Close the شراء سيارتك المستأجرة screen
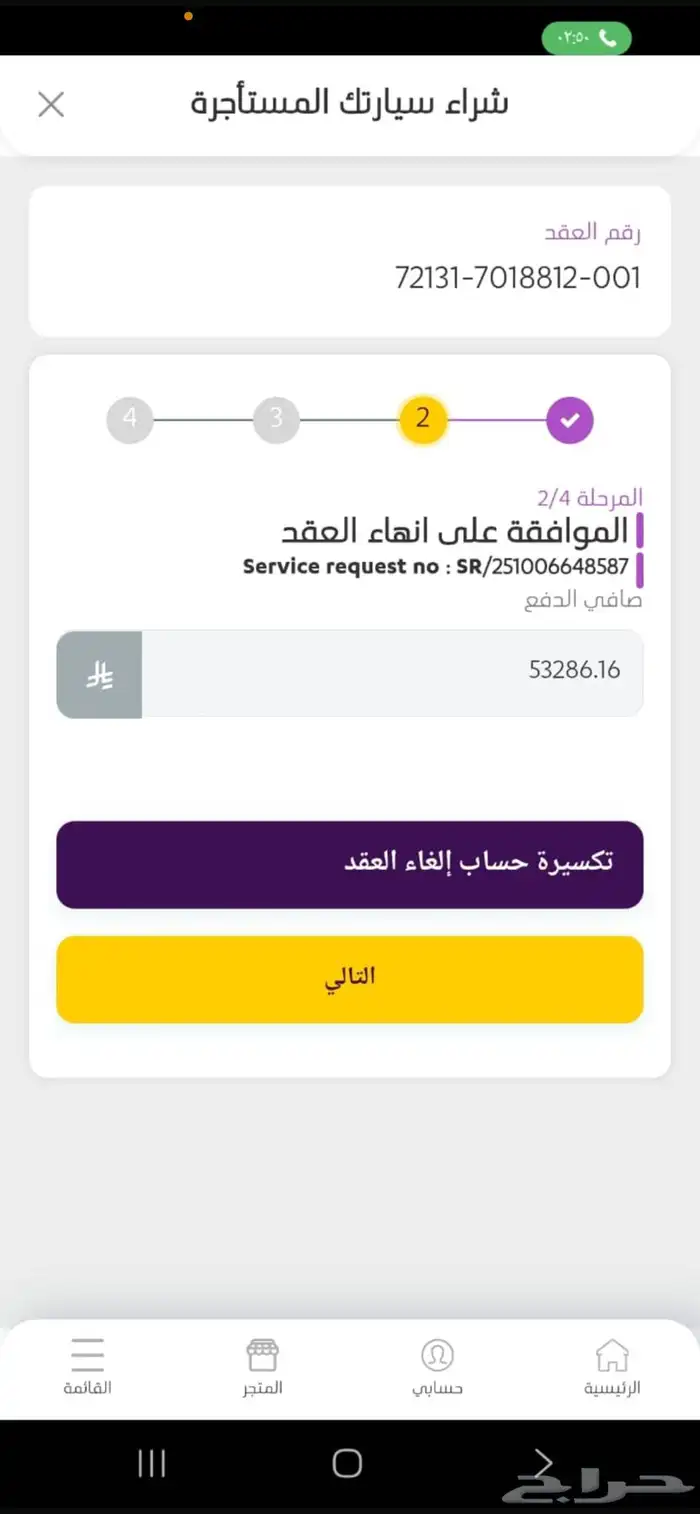The height and width of the screenshot is (1514, 700). [x=51, y=104]
